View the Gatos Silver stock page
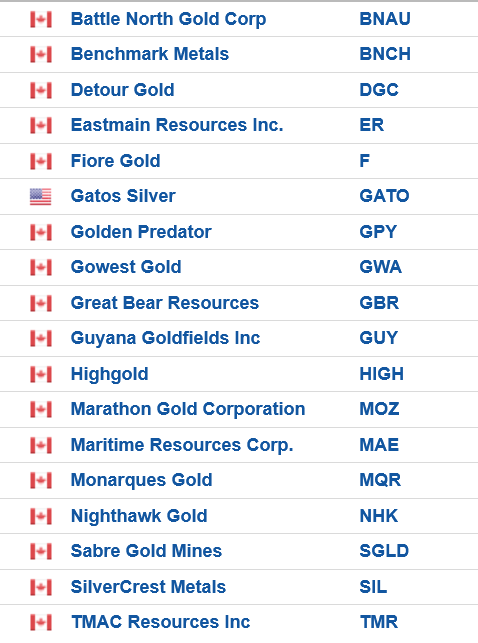 (x=123, y=196)
